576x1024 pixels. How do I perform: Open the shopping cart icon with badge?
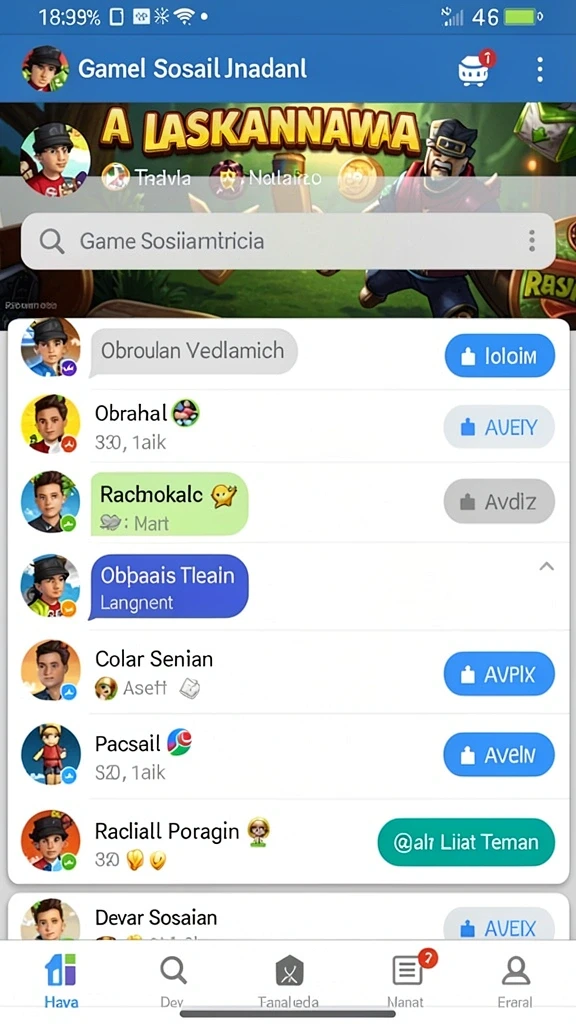[476, 69]
